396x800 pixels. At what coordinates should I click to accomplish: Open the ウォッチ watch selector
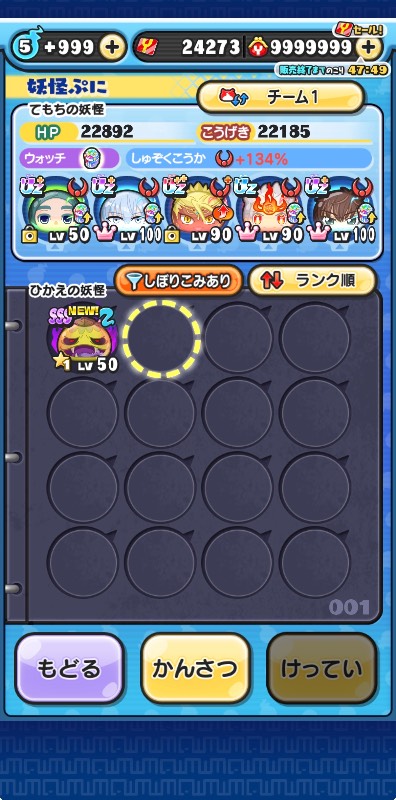68,159
